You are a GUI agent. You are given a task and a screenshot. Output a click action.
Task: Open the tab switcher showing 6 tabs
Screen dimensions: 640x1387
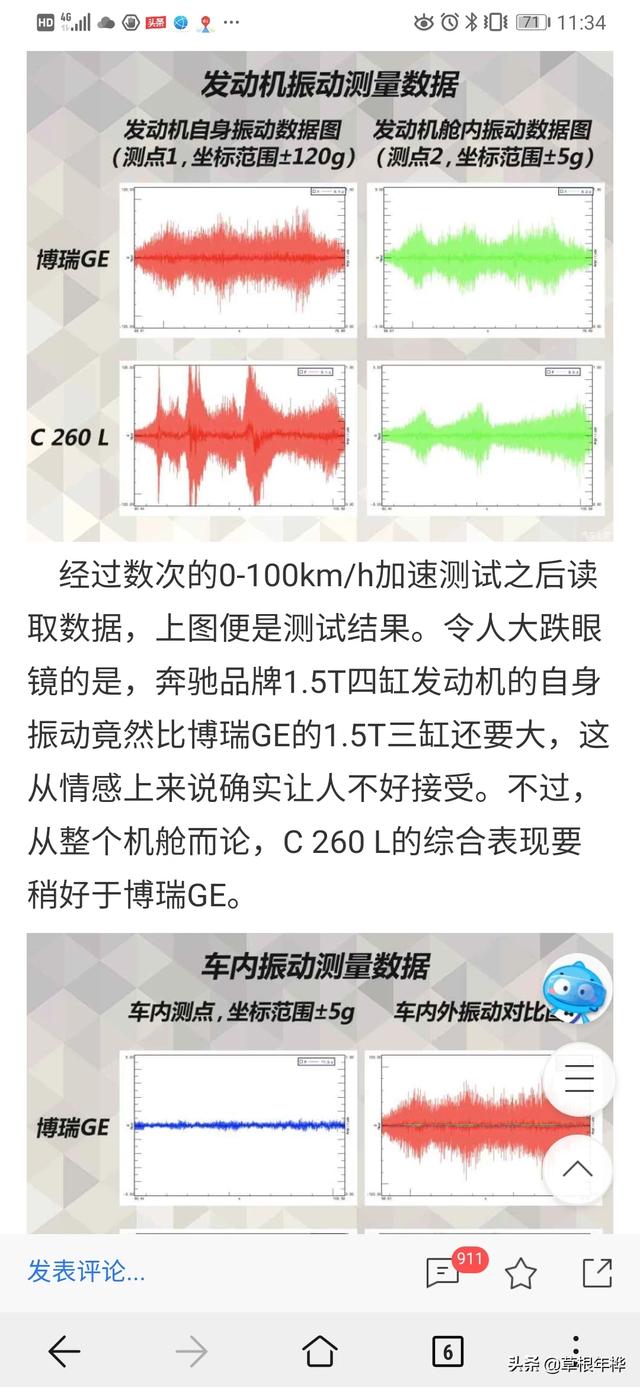[x=447, y=1352]
